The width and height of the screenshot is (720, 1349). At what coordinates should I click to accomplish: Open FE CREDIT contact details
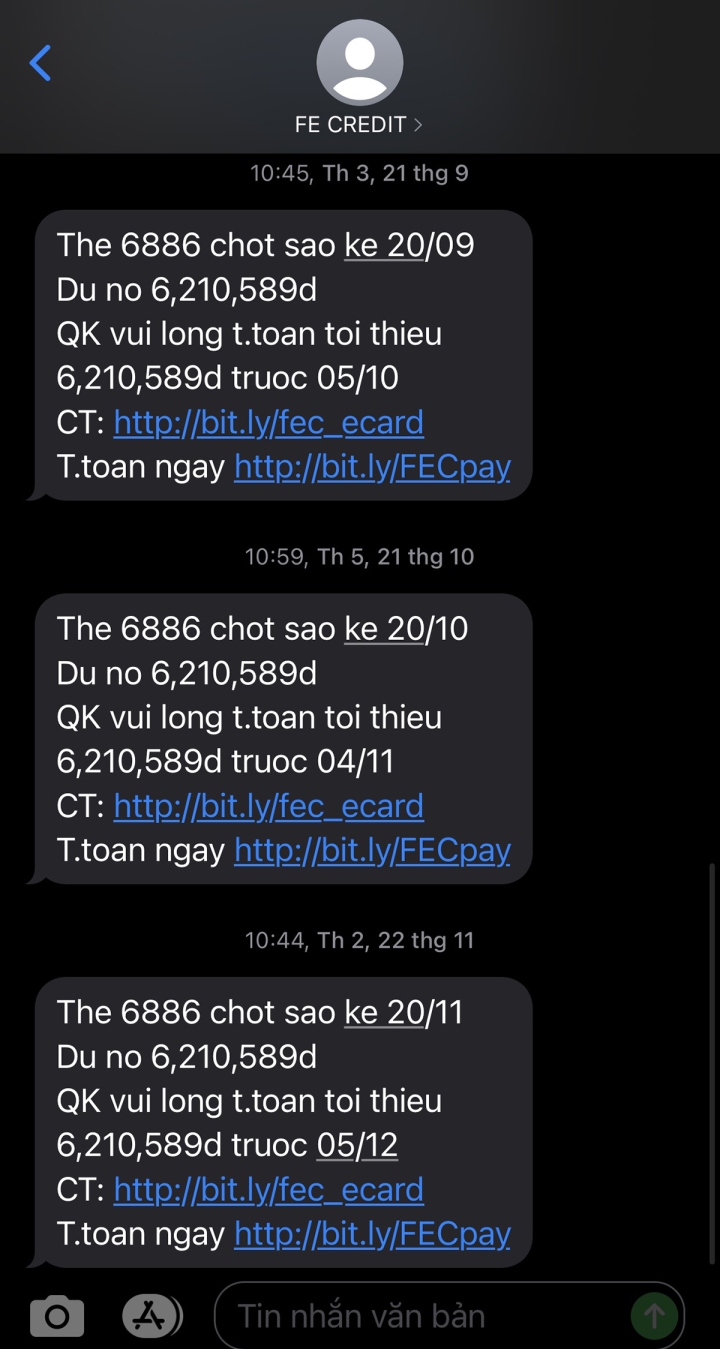coord(359,124)
